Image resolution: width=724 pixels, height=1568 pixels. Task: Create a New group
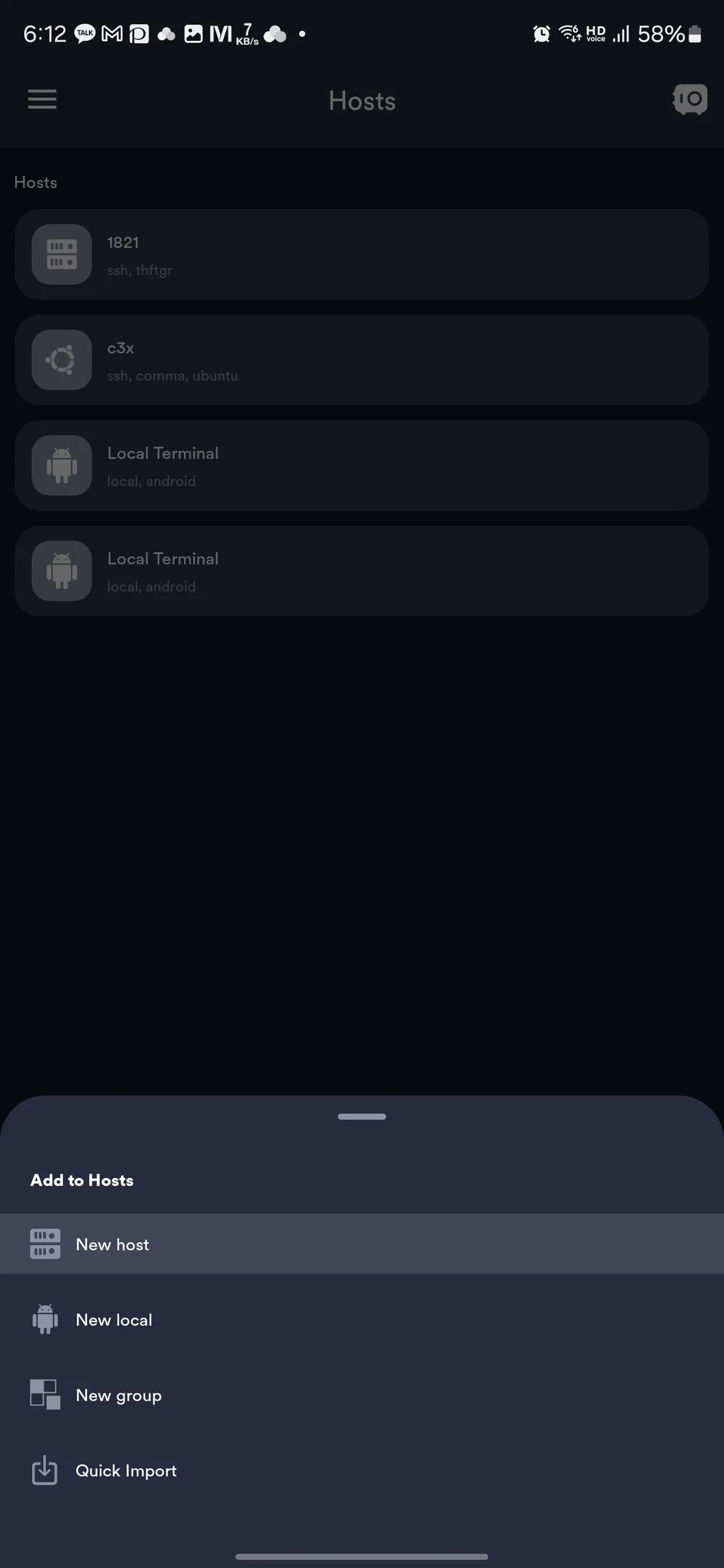[x=362, y=1396]
